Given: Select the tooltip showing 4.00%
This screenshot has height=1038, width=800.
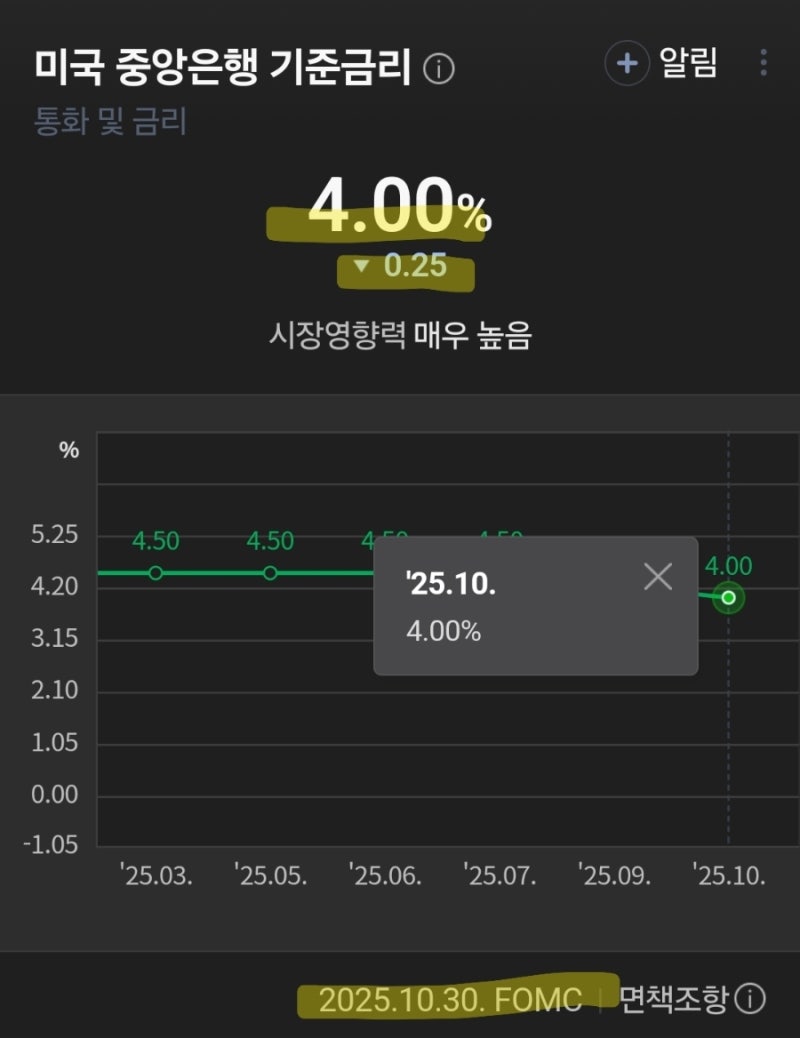Looking at the screenshot, I should (445, 631).
